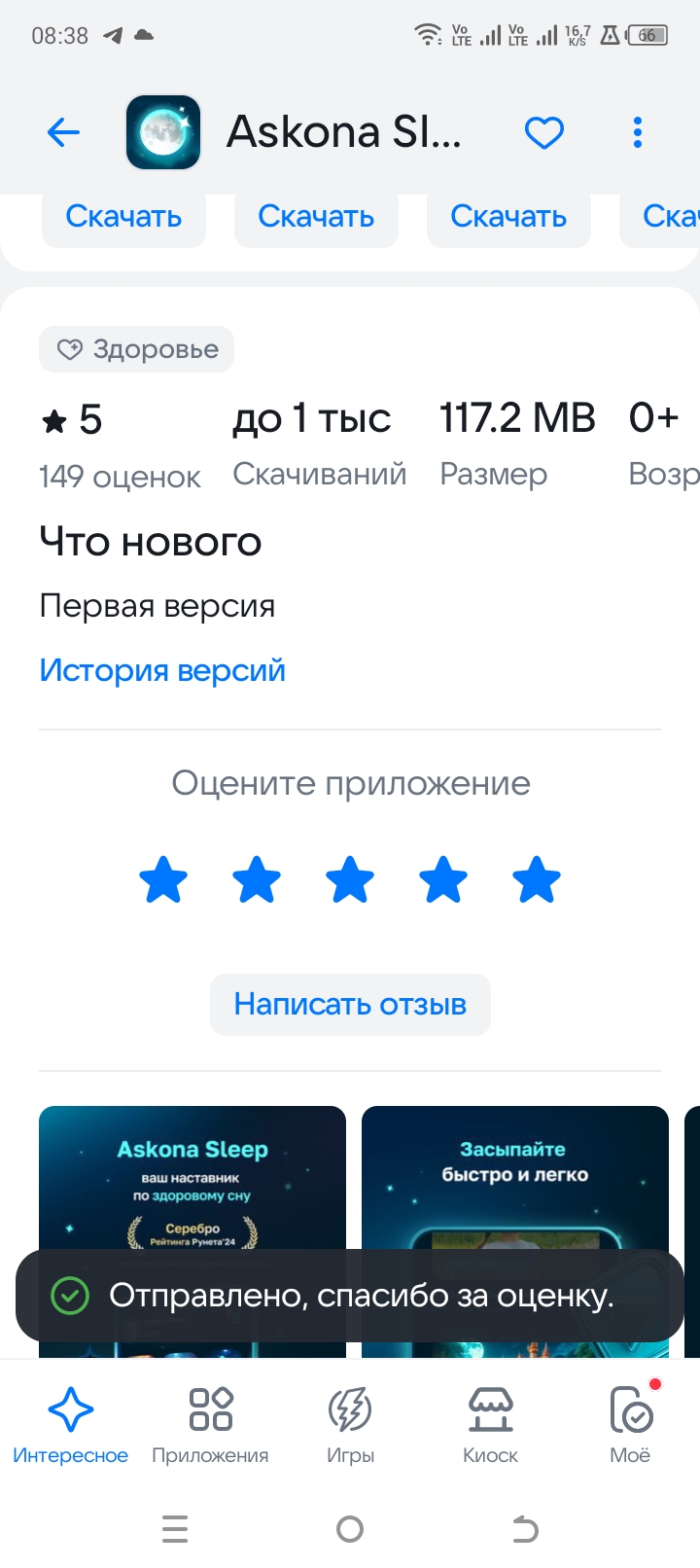
Task: Tap the system back button
Action: pos(525,1529)
